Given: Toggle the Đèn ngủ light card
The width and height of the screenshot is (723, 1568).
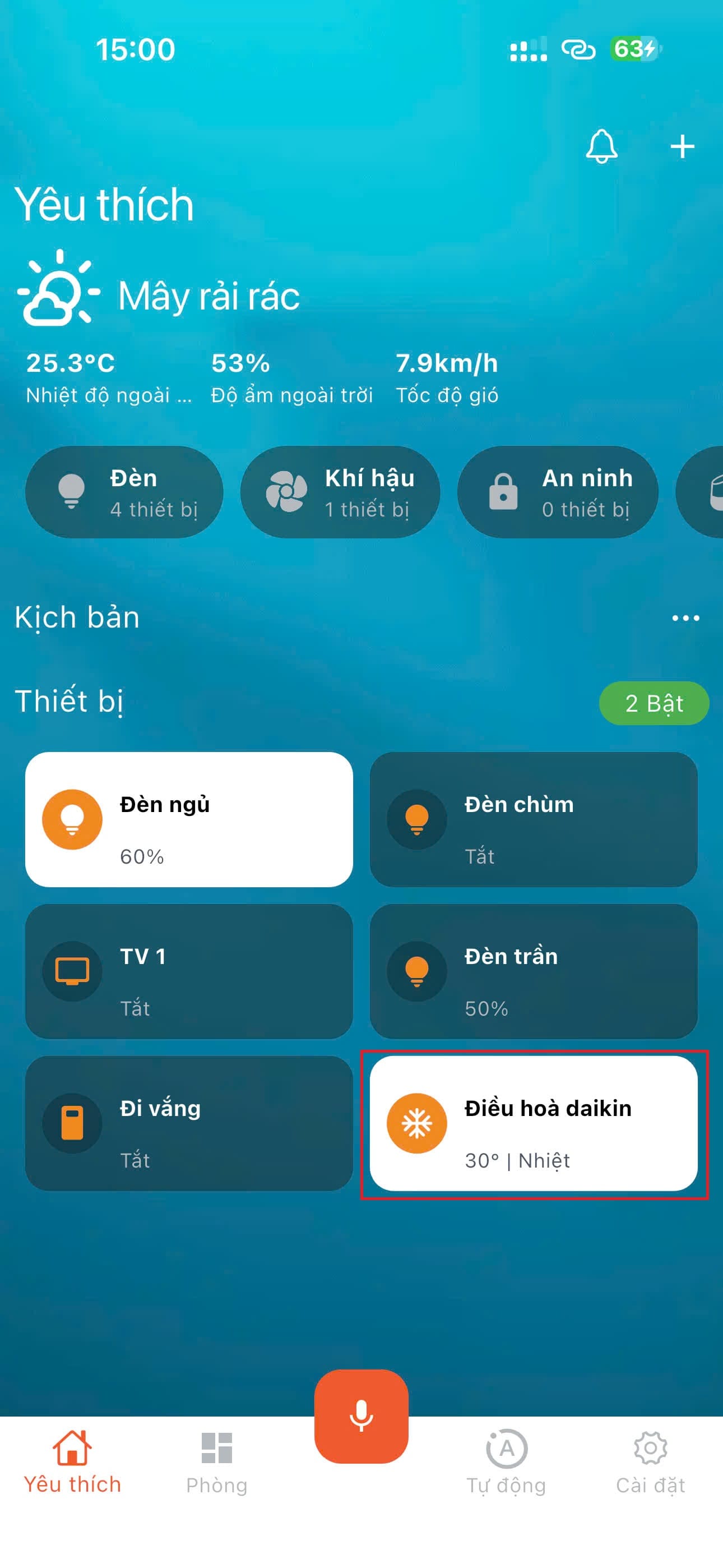Looking at the screenshot, I should pos(189,819).
